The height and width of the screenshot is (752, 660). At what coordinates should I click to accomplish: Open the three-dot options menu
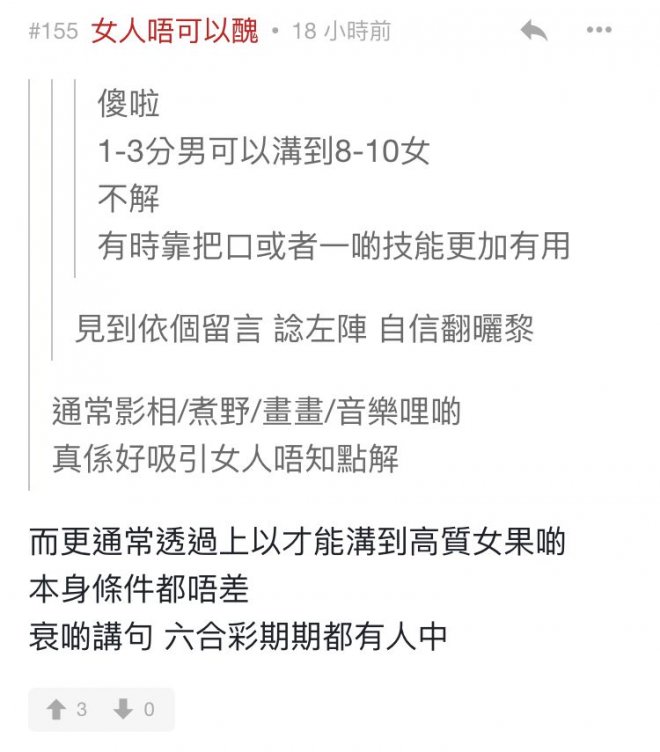(599, 31)
